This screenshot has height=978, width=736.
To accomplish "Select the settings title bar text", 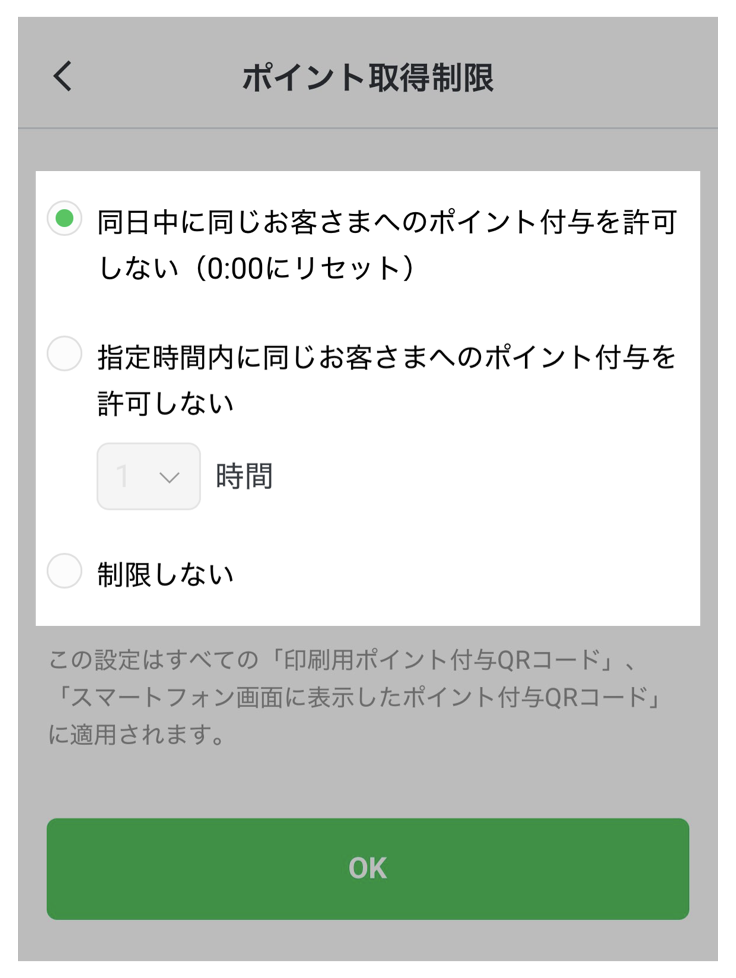I will point(368,76).
